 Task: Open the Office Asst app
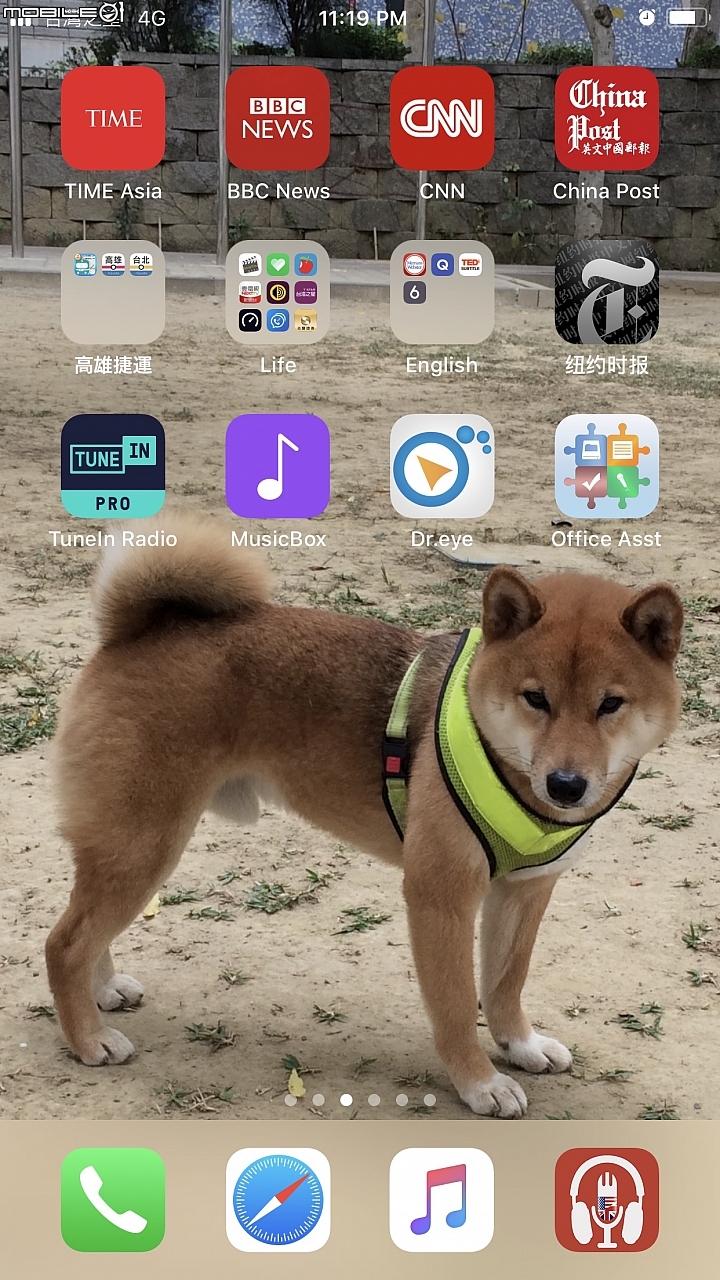(x=606, y=466)
